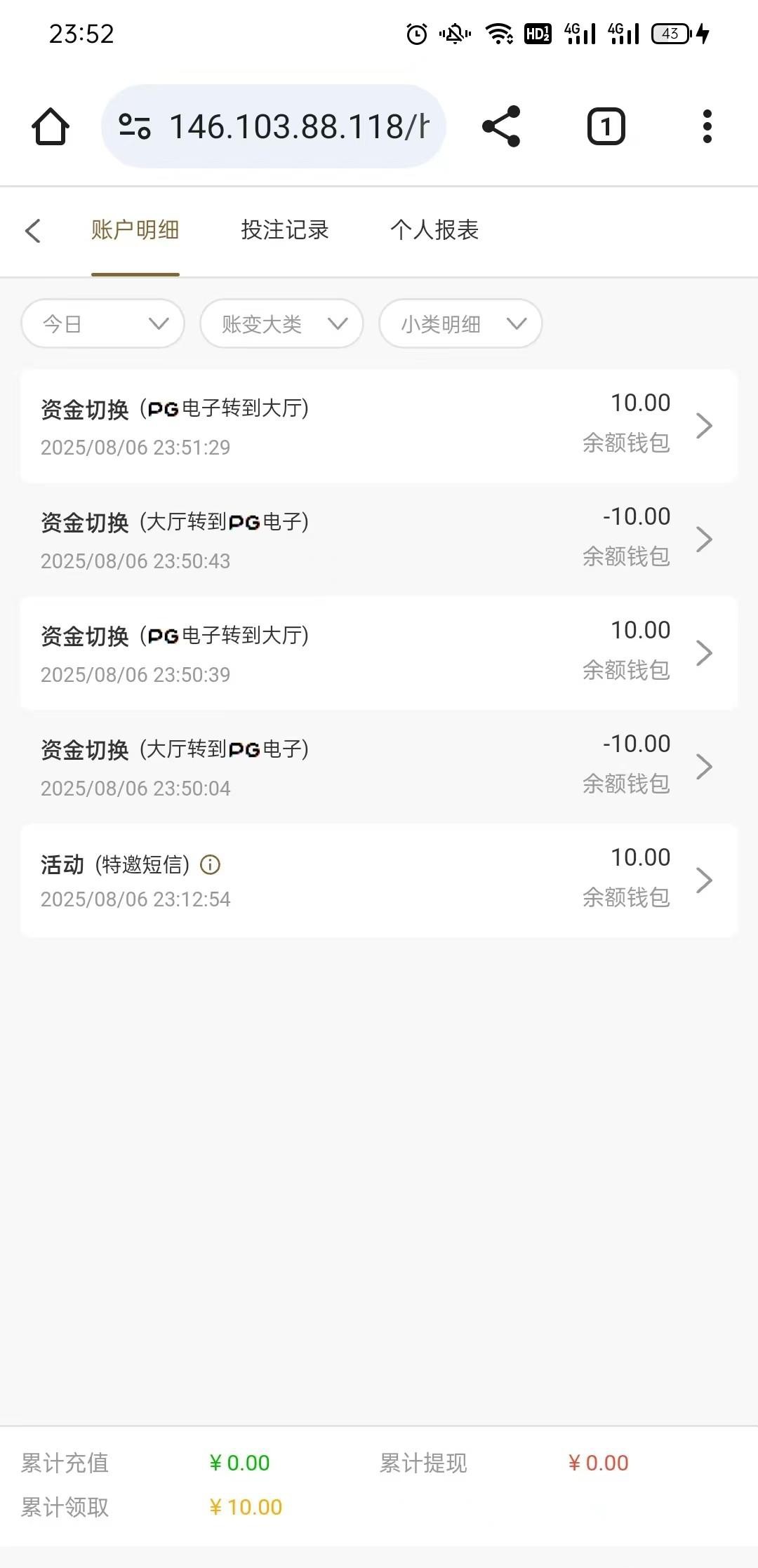Open the browser overflow menu
The height and width of the screenshot is (1568, 758).
point(707,127)
